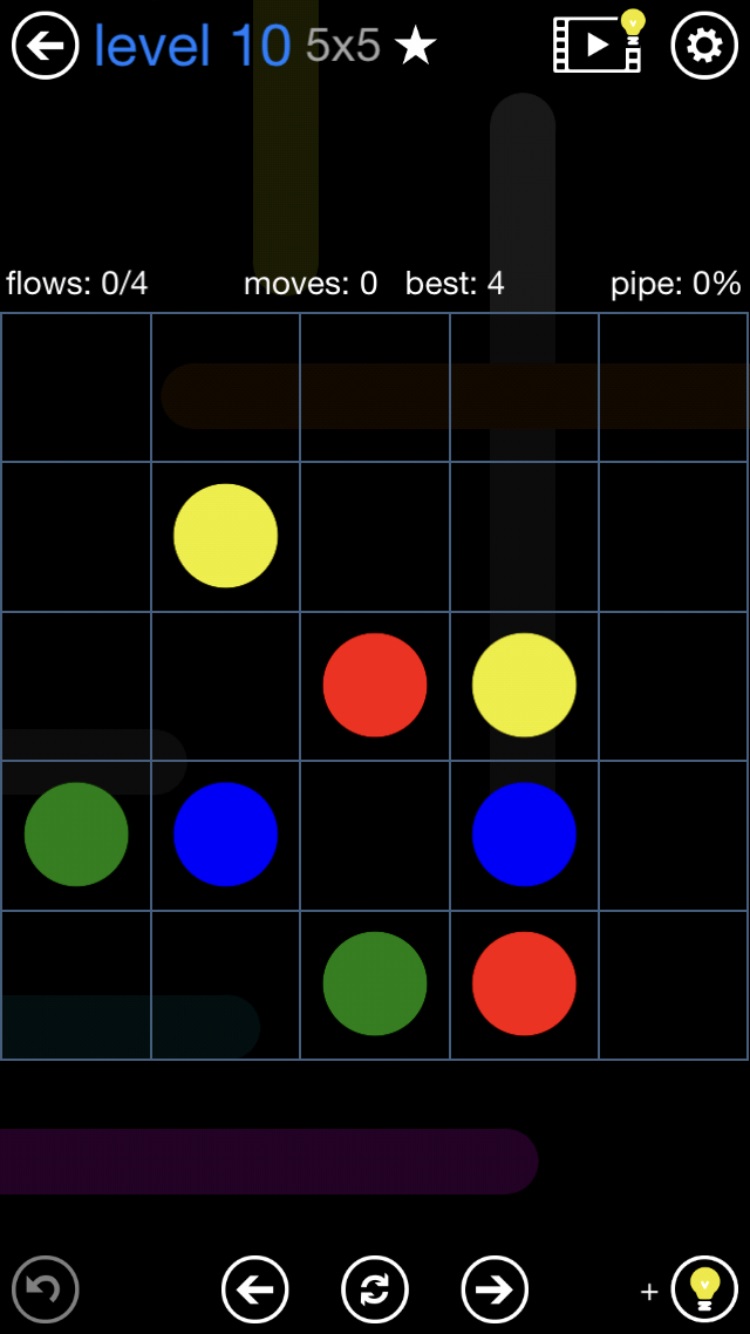Select the red dot in the third row
The width and height of the screenshot is (750, 1334).
pyautogui.click(x=375, y=685)
